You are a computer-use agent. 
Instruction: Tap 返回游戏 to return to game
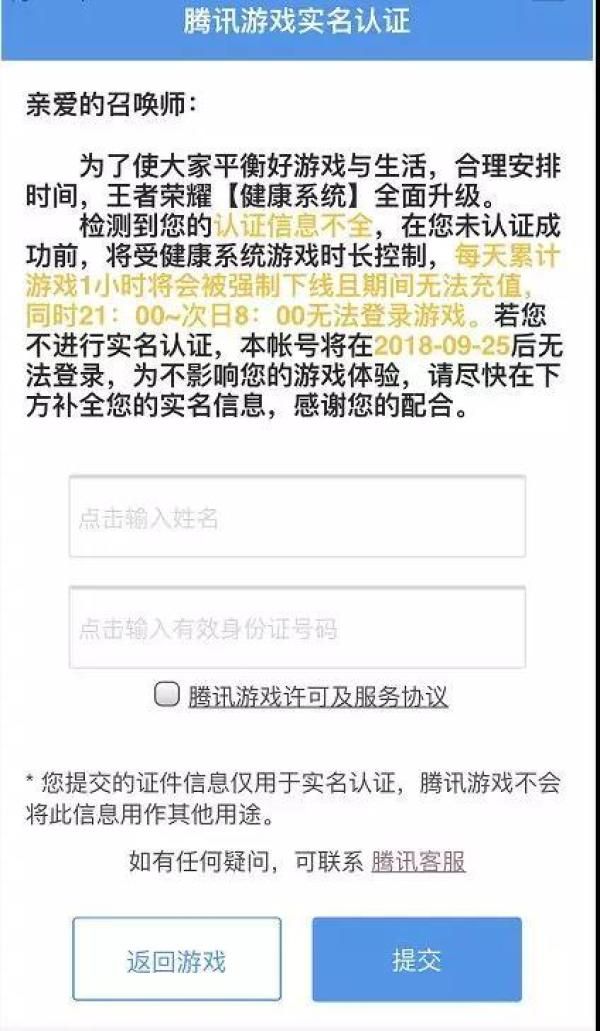point(177,959)
